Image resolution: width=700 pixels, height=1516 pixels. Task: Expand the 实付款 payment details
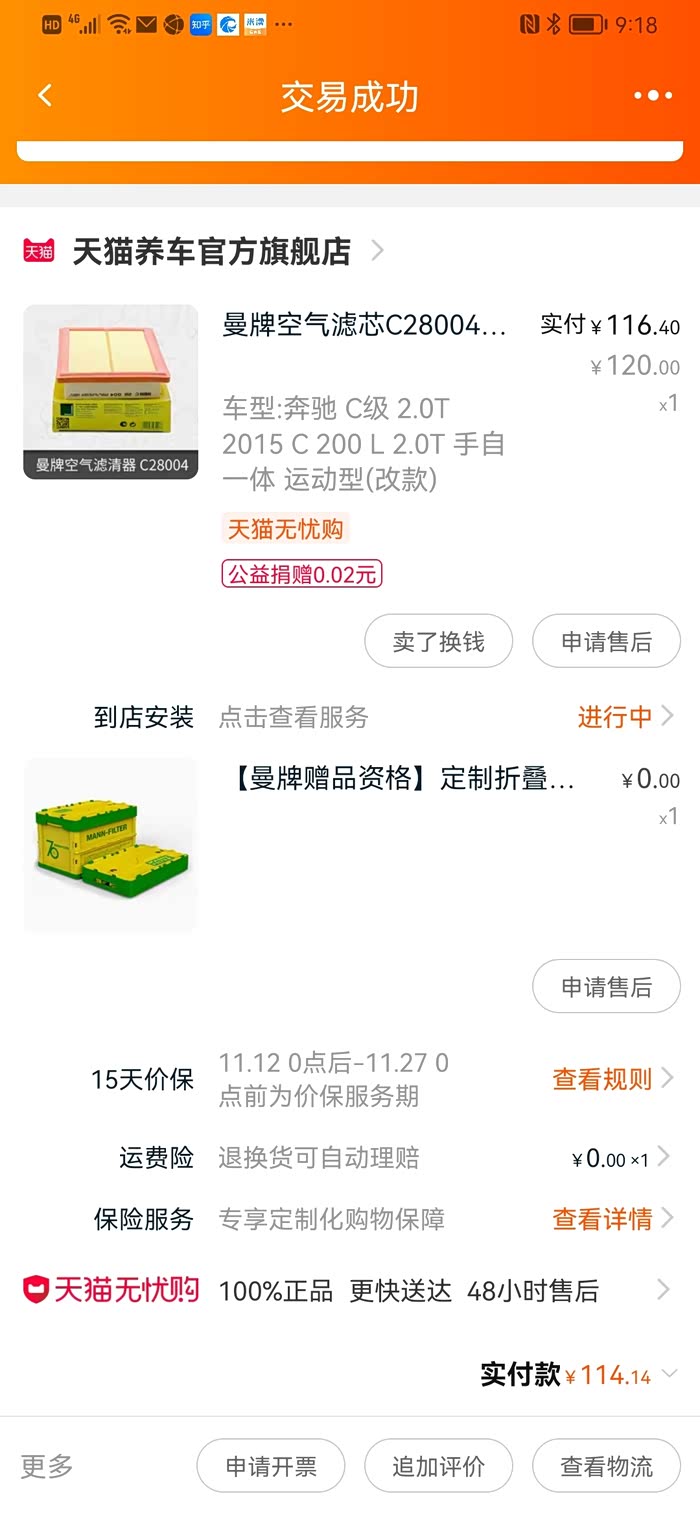(668, 1374)
